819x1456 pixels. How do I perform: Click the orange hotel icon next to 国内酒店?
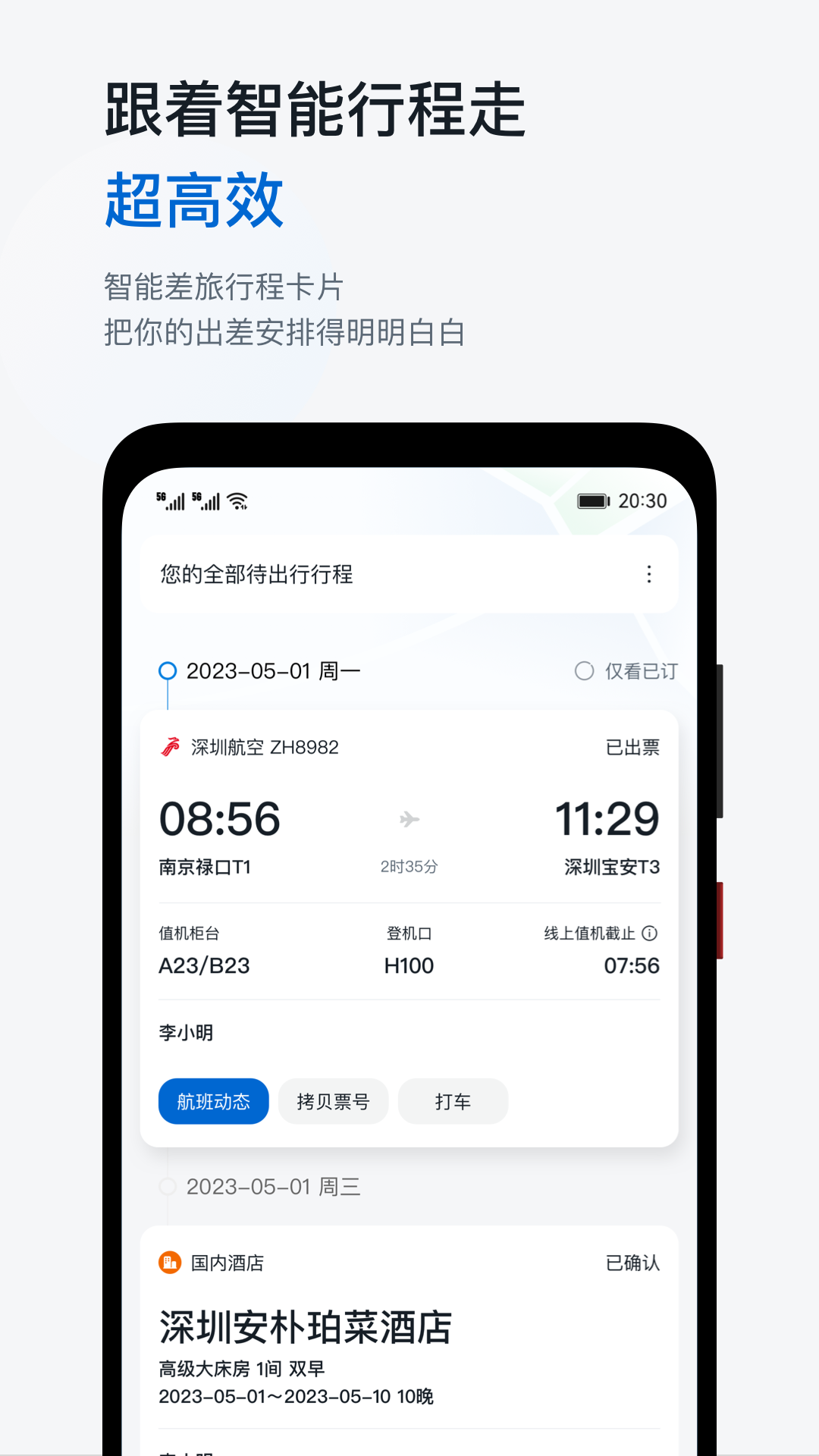pyautogui.click(x=168, y=1263)
